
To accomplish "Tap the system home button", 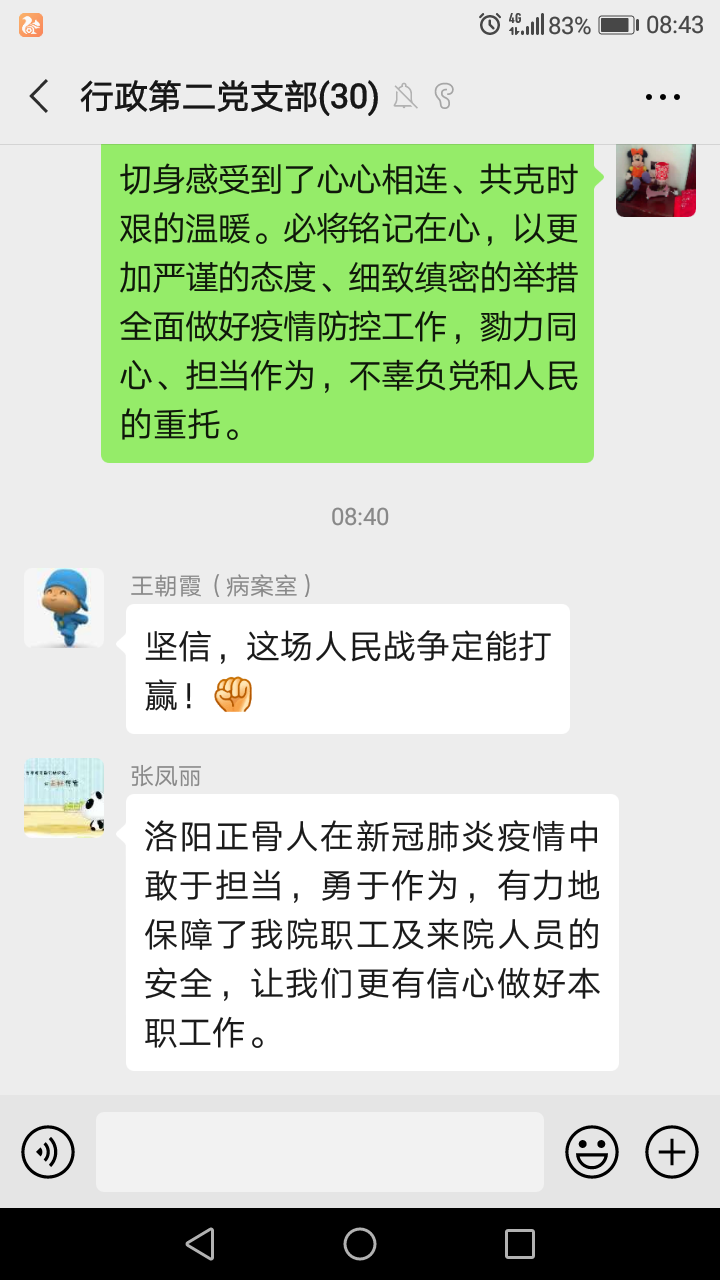I will tap(360, 1244).
